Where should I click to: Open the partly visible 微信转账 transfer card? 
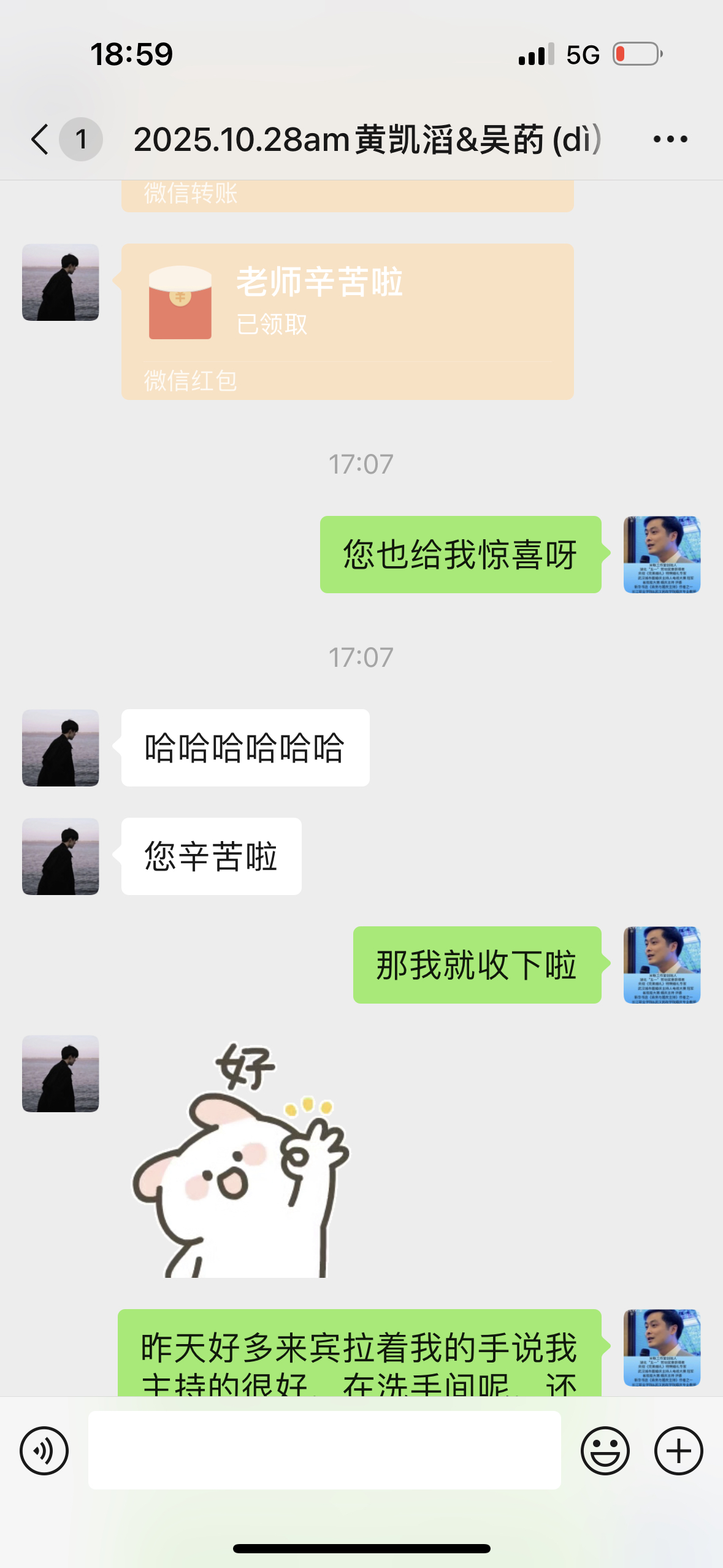347,196
